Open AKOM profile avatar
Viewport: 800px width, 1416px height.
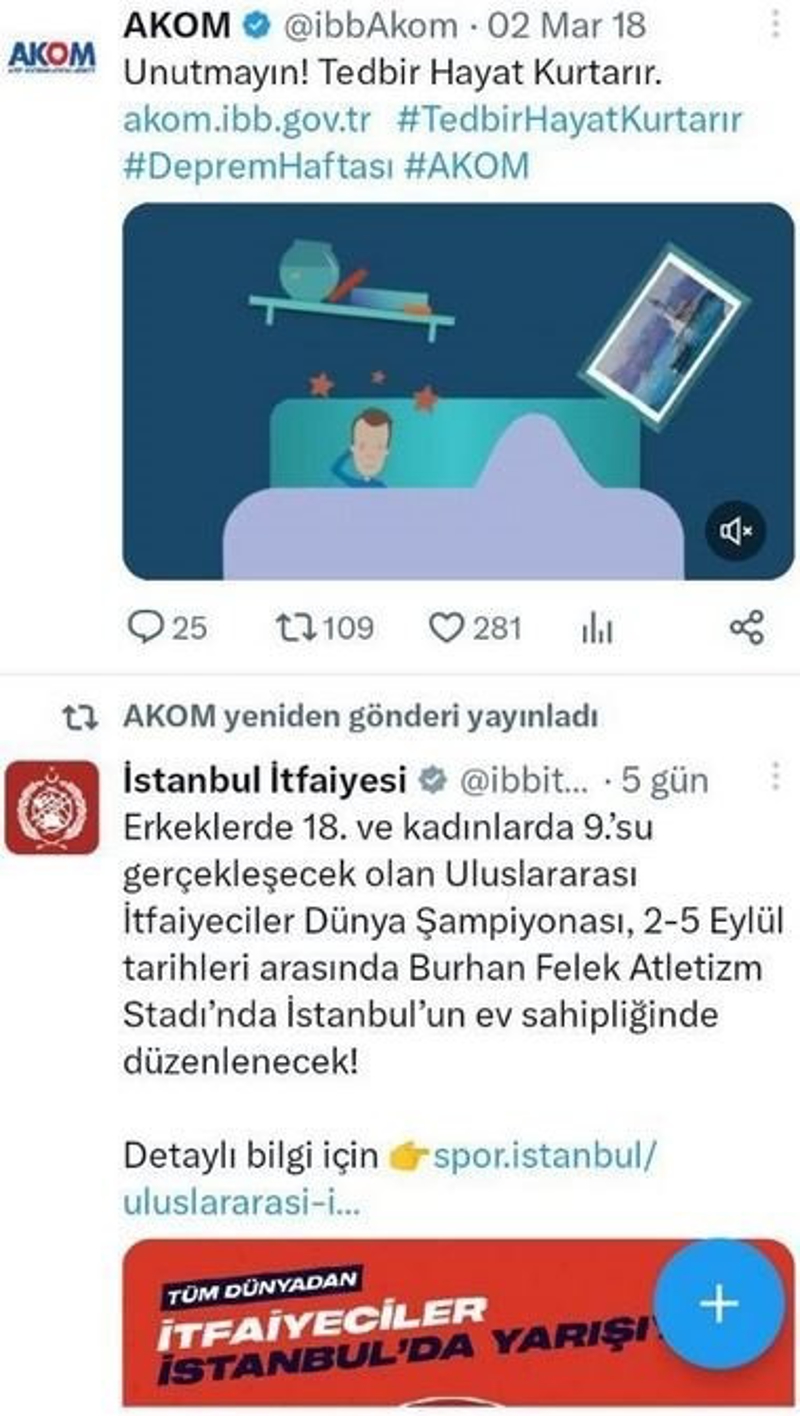(52, 56)
